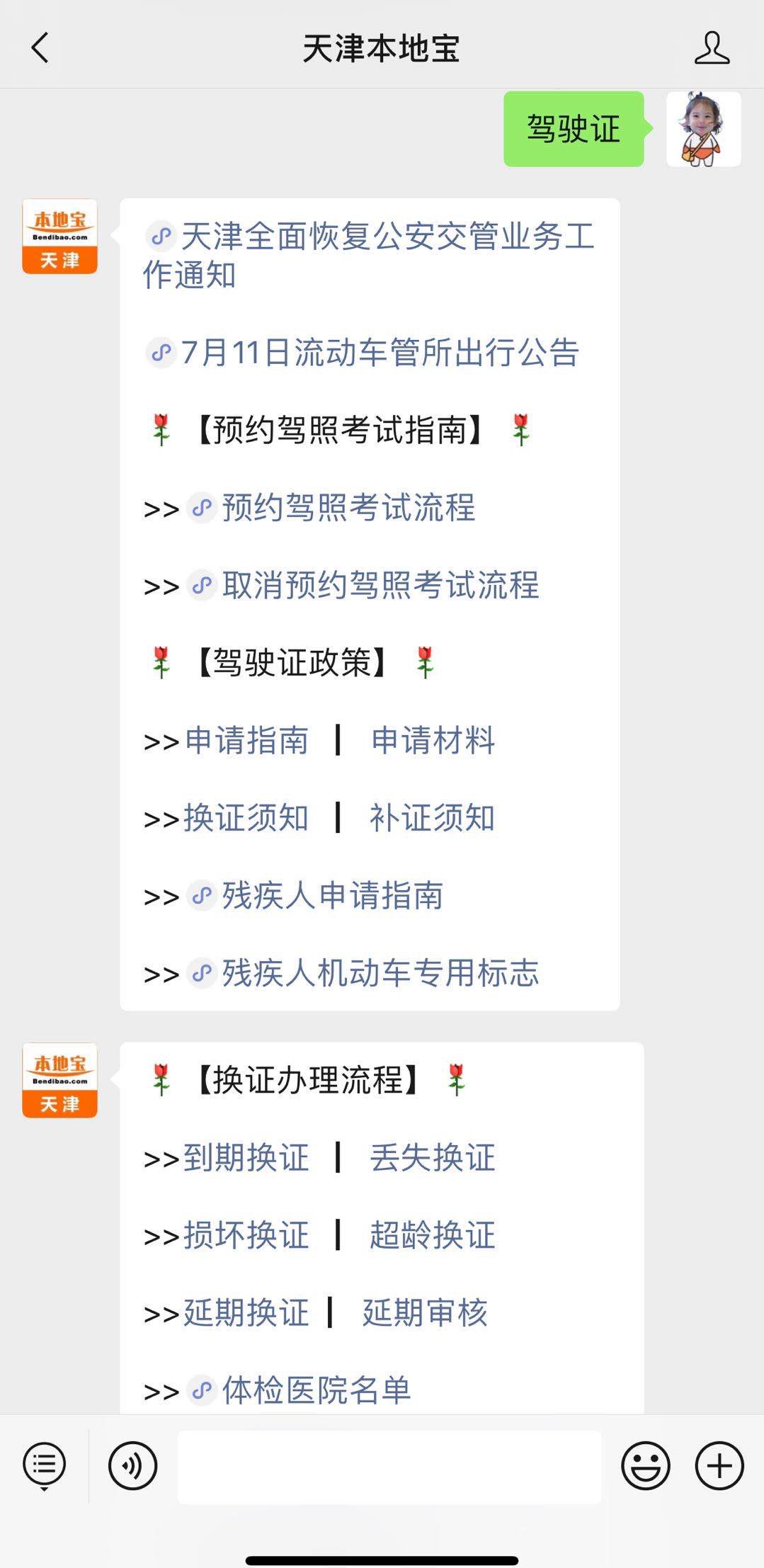Viewport: 764px width, 1568px height.
Task: Open the 补证须知 link
Action: click(x=432, y=818)
